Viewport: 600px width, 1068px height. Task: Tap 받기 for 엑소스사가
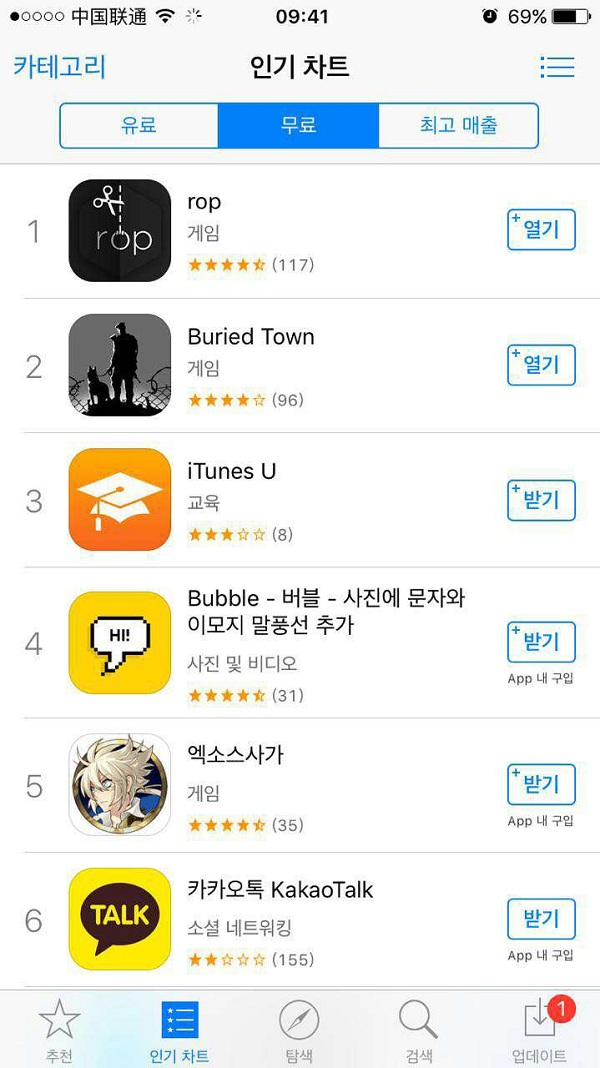(x=541, y=783)
